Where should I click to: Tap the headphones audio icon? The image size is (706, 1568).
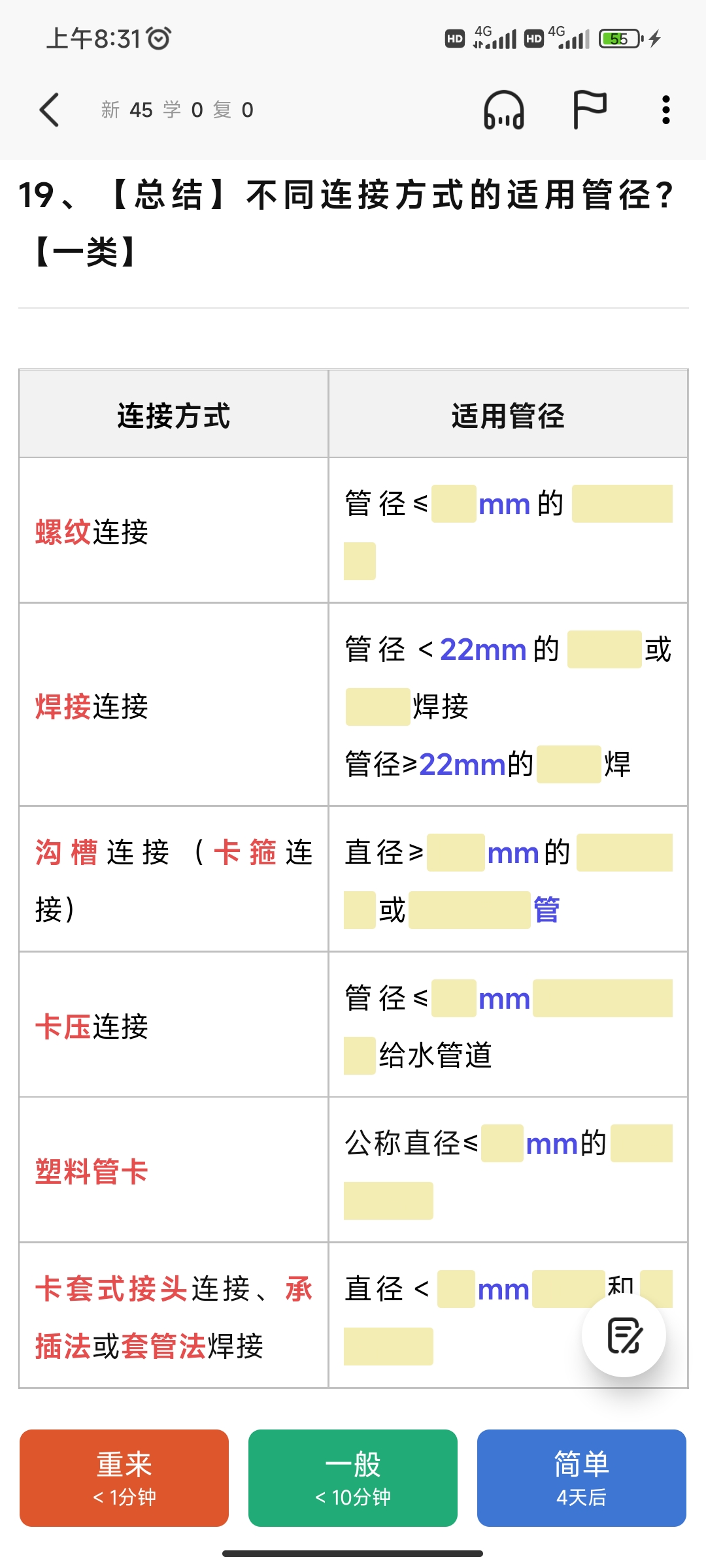pyautogui.click(x=504, y=110)
